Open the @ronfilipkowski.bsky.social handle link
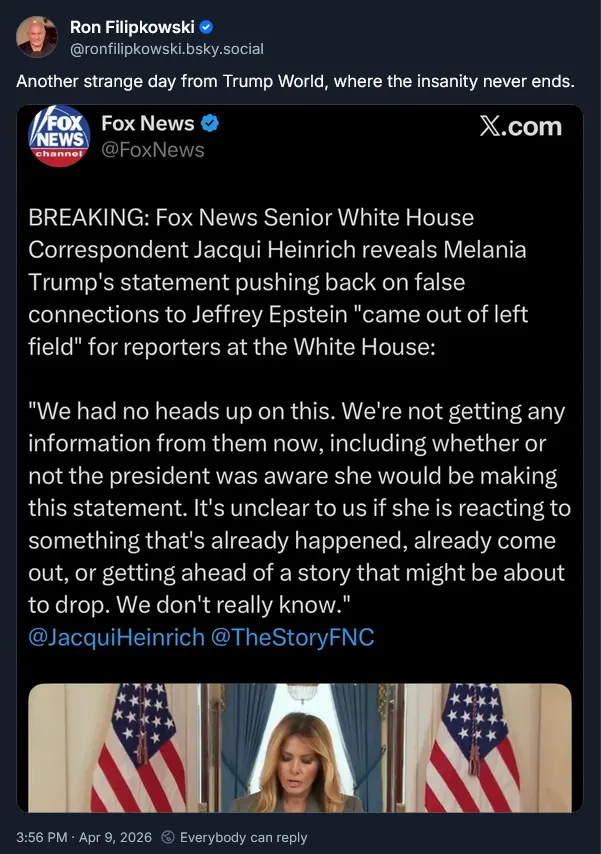601x854 pixels. (x=166, y=48)
